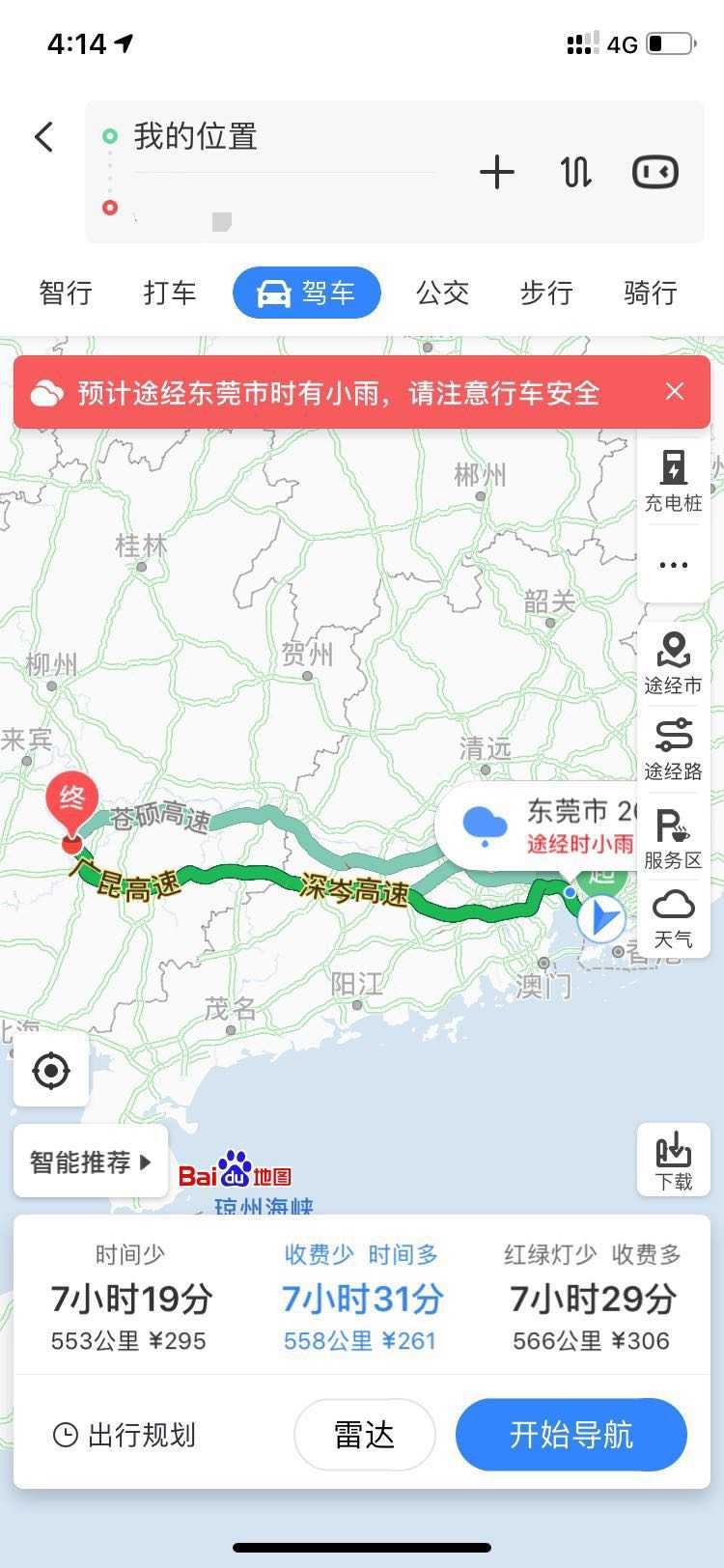
Task: Dismiss the rain warning banner
Action: [x=675, y=391]
